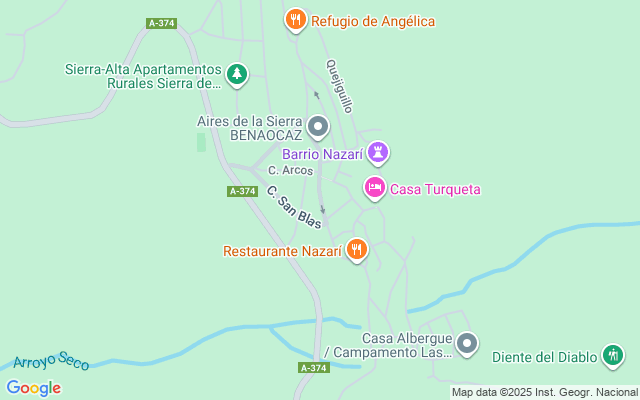
Task: Open the Casa Turqueta lodging pin
Action: [x=375, y=187]
